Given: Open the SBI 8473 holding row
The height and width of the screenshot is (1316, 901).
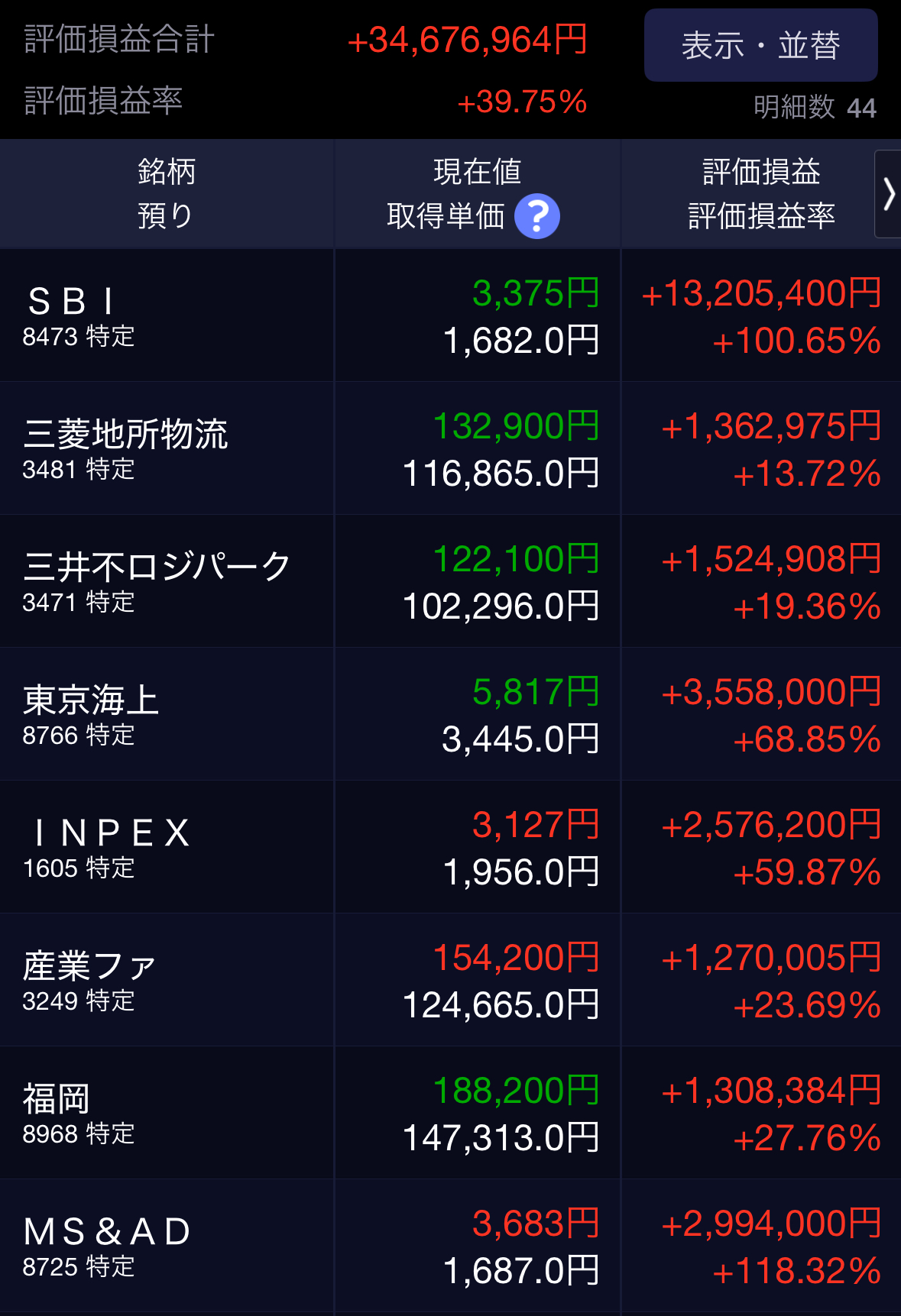Looking at the screenshot, I should [x=450, y=315].
